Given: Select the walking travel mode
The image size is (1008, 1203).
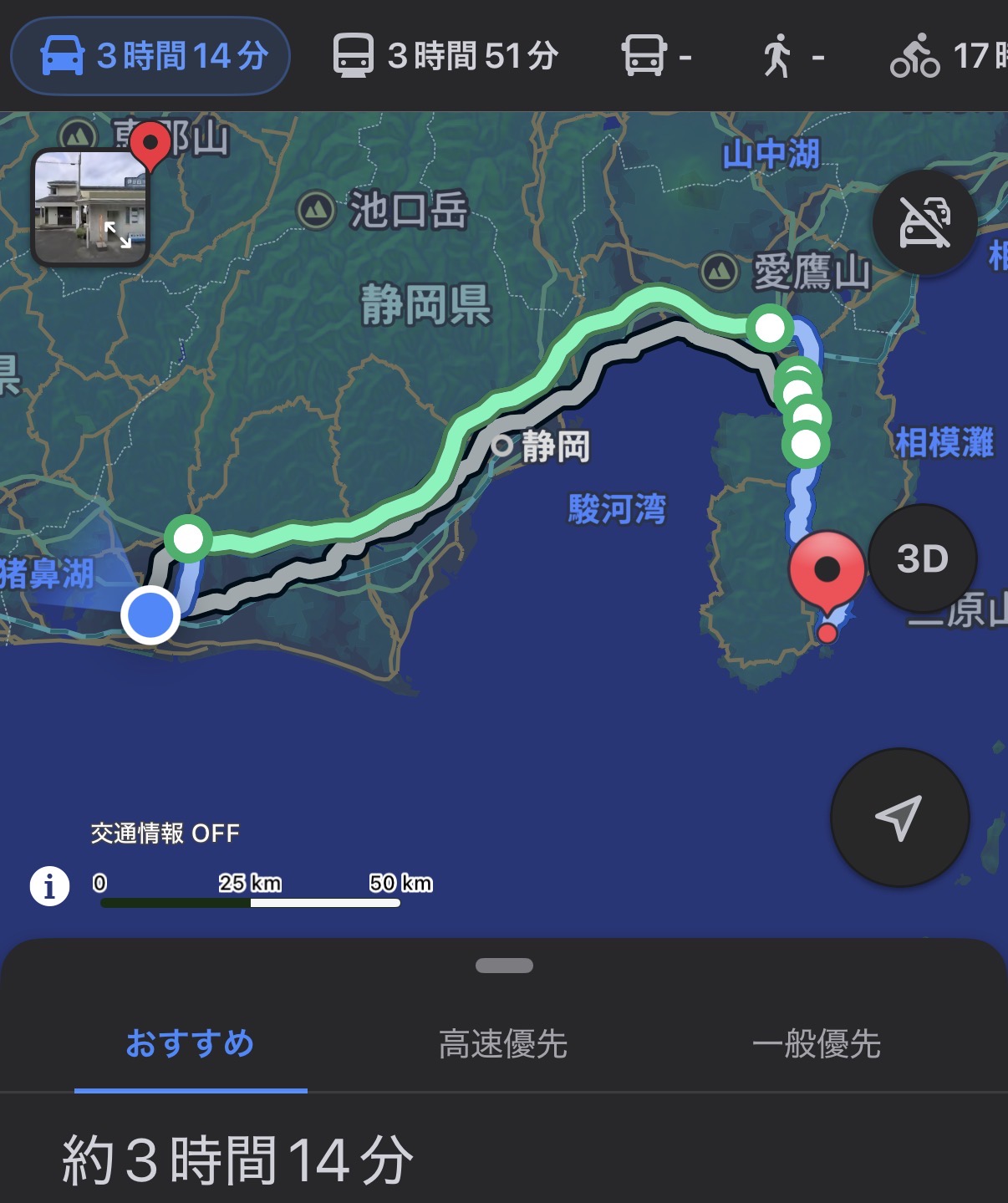Looking at the screenshot, I should (x=792, y=57).
